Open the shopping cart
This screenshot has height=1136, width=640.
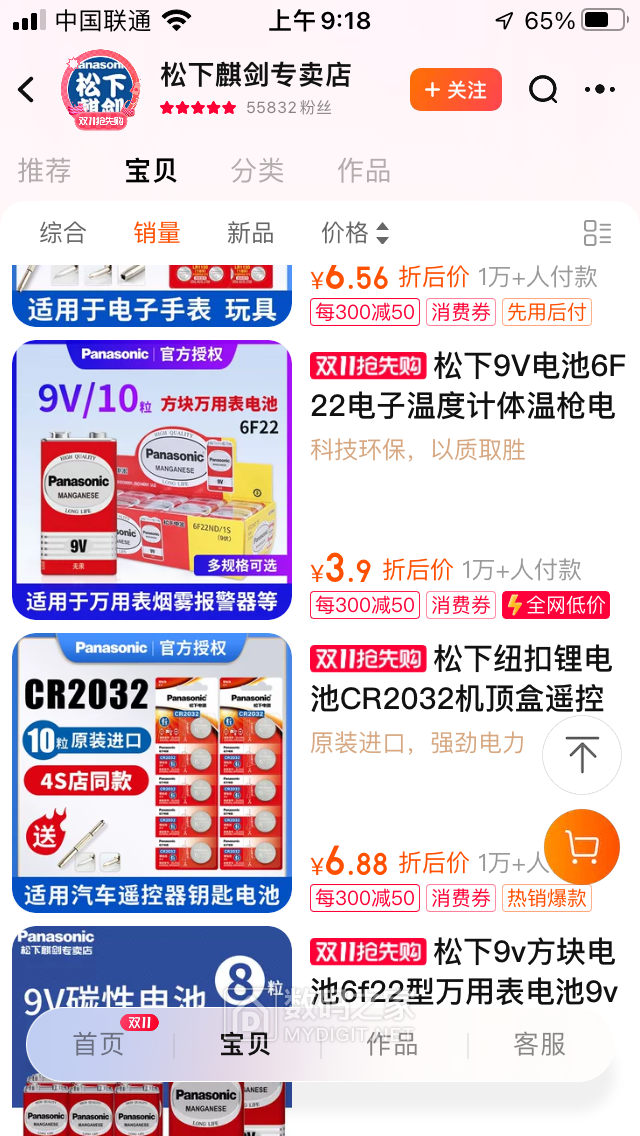tap(582, 847)
